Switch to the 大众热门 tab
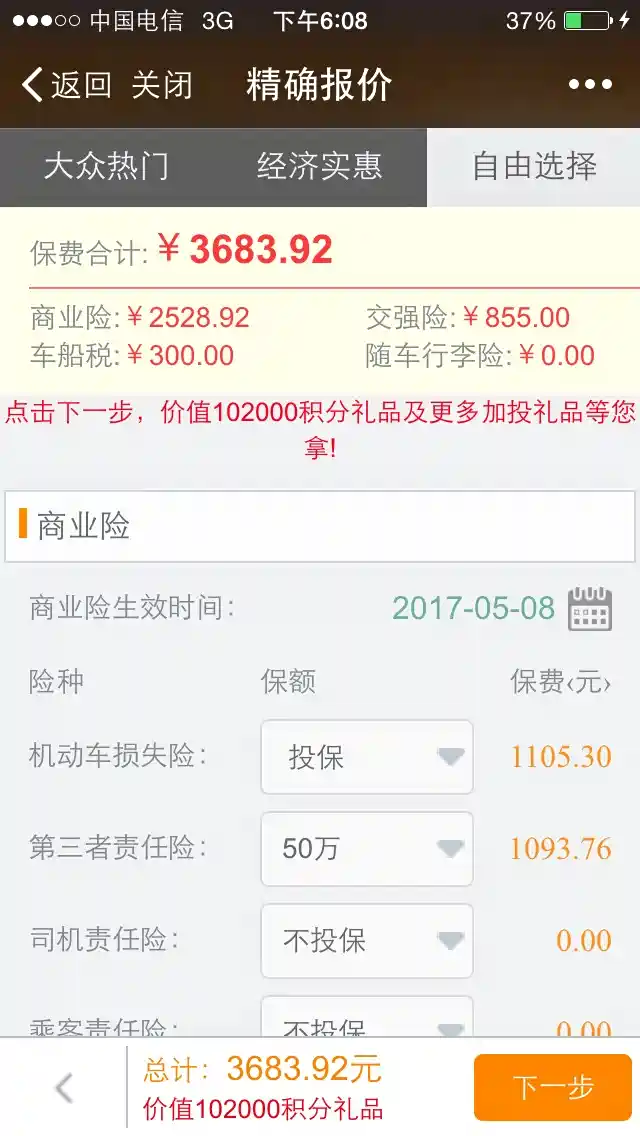640x1136 pixels. coord(107,166)
